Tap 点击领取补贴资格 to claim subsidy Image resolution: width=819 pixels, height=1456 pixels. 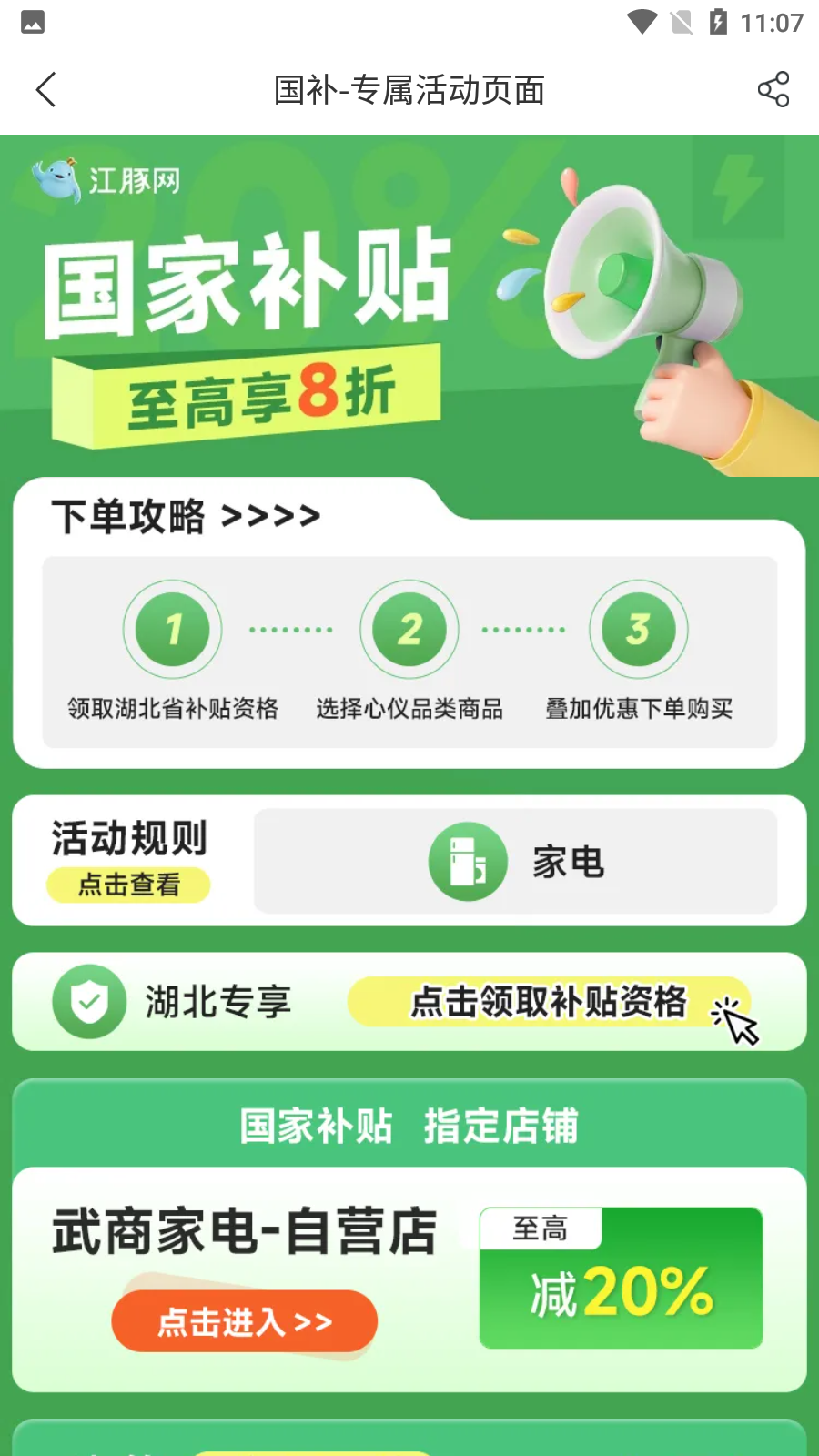(549, 1002)
